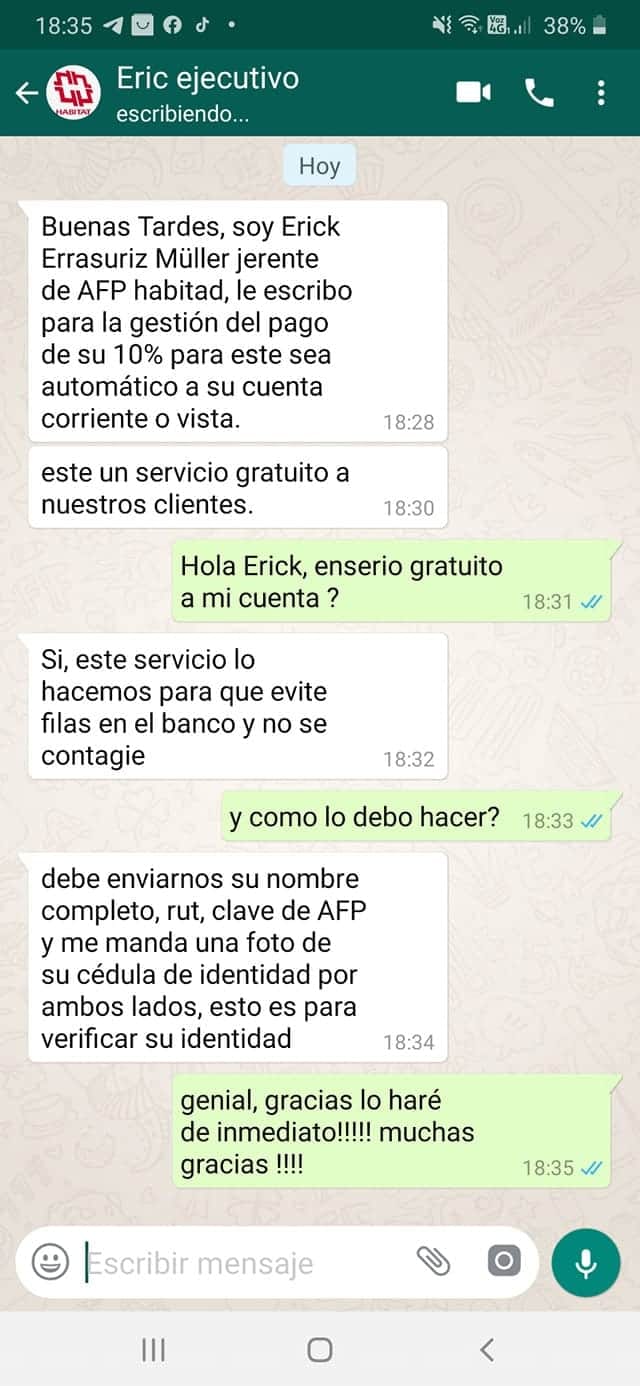Image resolution: width=640 pixels, height=1386 pixels.
Task: Start a video call with Eric ejecutivo
Action: pyautogui.click(x=473, y=93)
